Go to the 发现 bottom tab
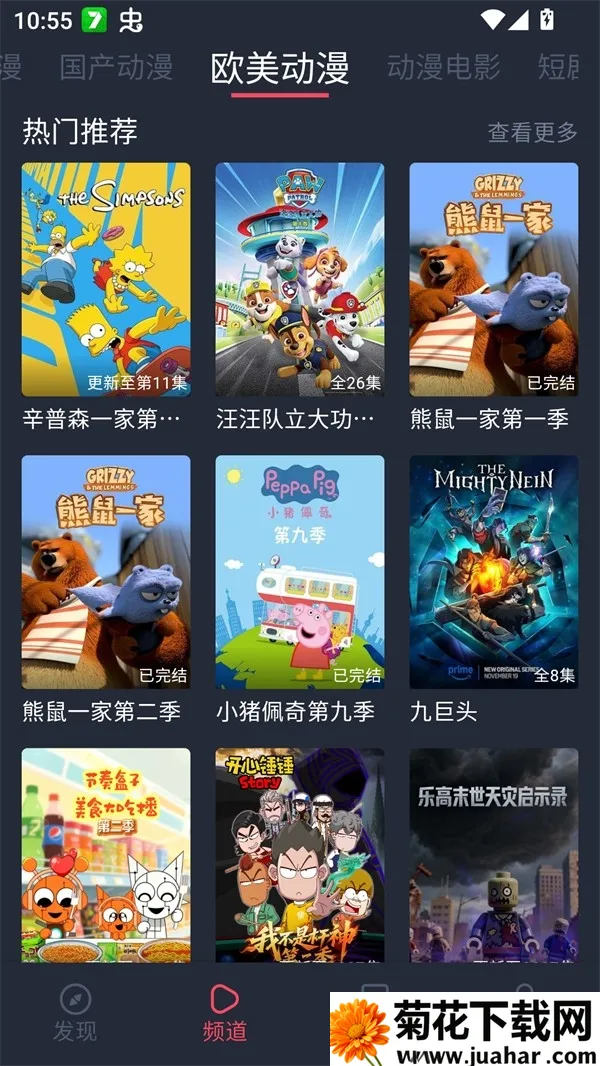 coord(75,1012)
